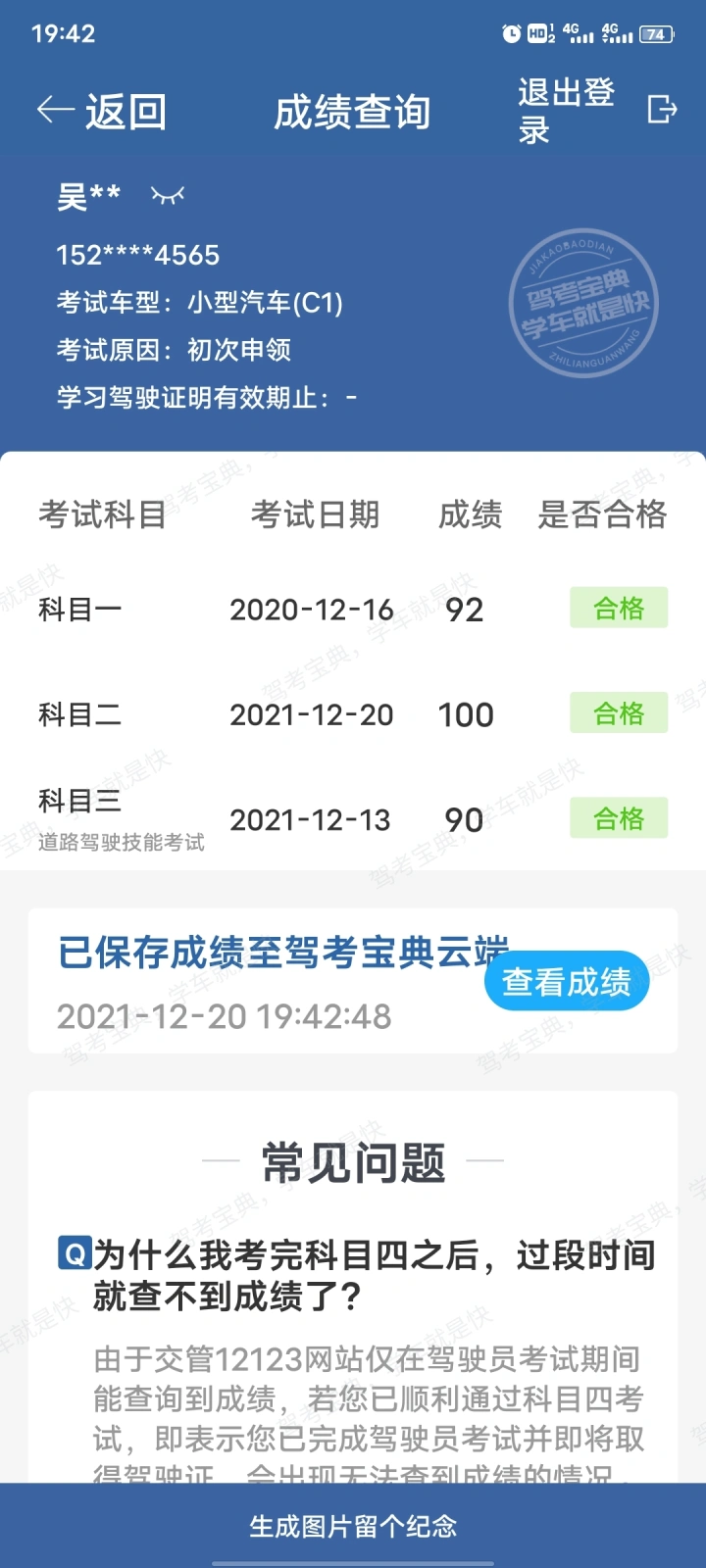
Task: Open 查看成绩 to view saved scores
Action: pyautogui.click(x=567, y=981)
